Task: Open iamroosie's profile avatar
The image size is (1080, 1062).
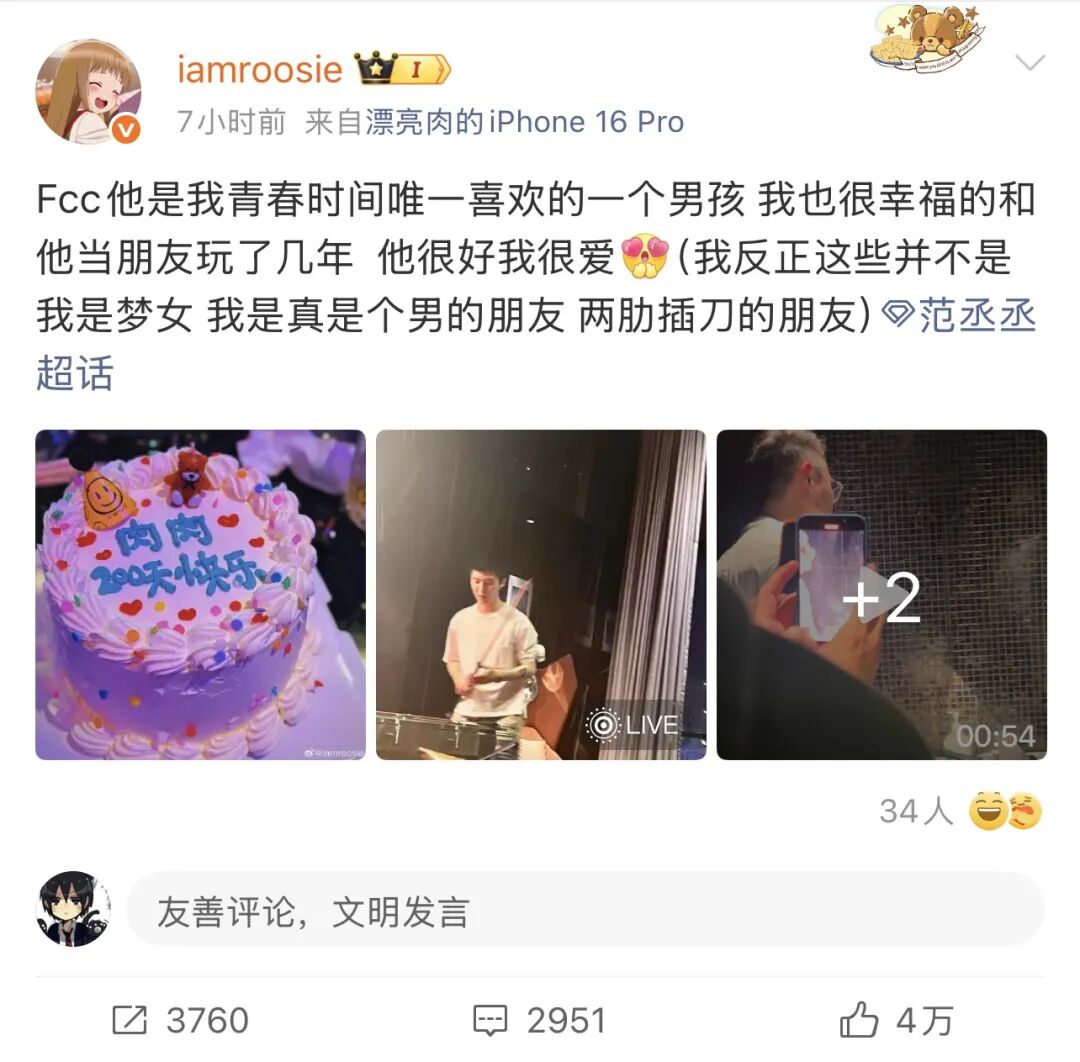Action: [88, 92]
